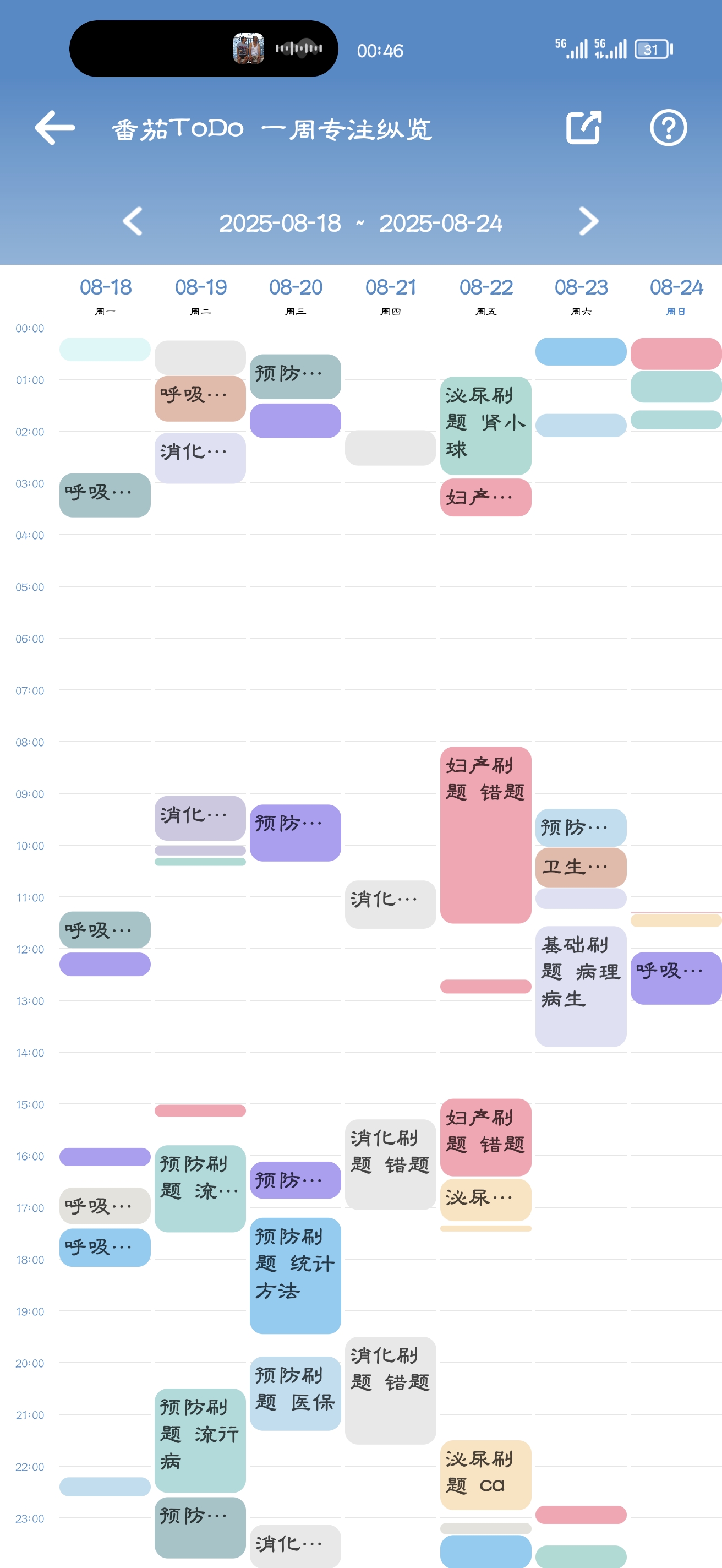722x1568 pixels.
Task: Tap the 卫生… block on Saturday
Action: (580, 867)
